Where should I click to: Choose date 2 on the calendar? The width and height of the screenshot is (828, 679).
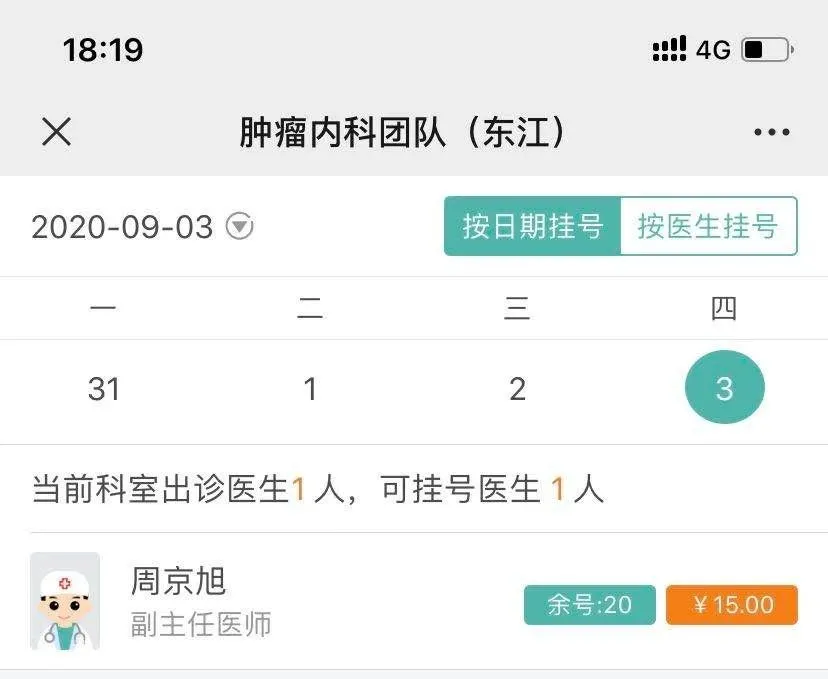tap(517, 389)
